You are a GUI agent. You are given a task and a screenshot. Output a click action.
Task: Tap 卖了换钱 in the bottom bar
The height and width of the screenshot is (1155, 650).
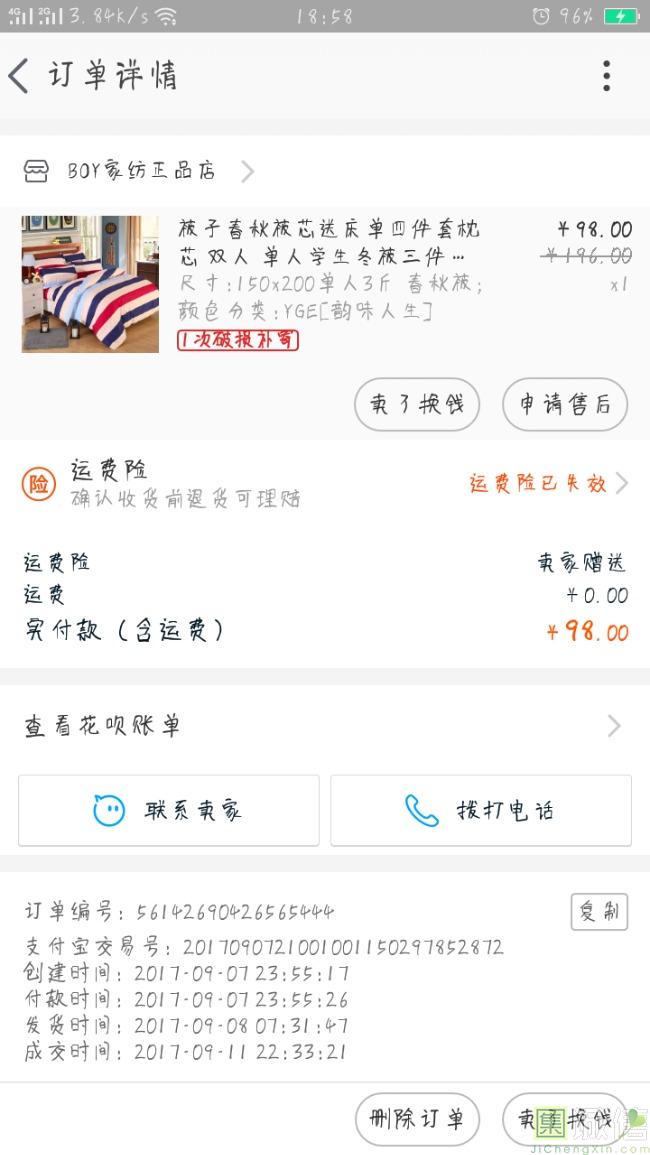point(564,1119)
